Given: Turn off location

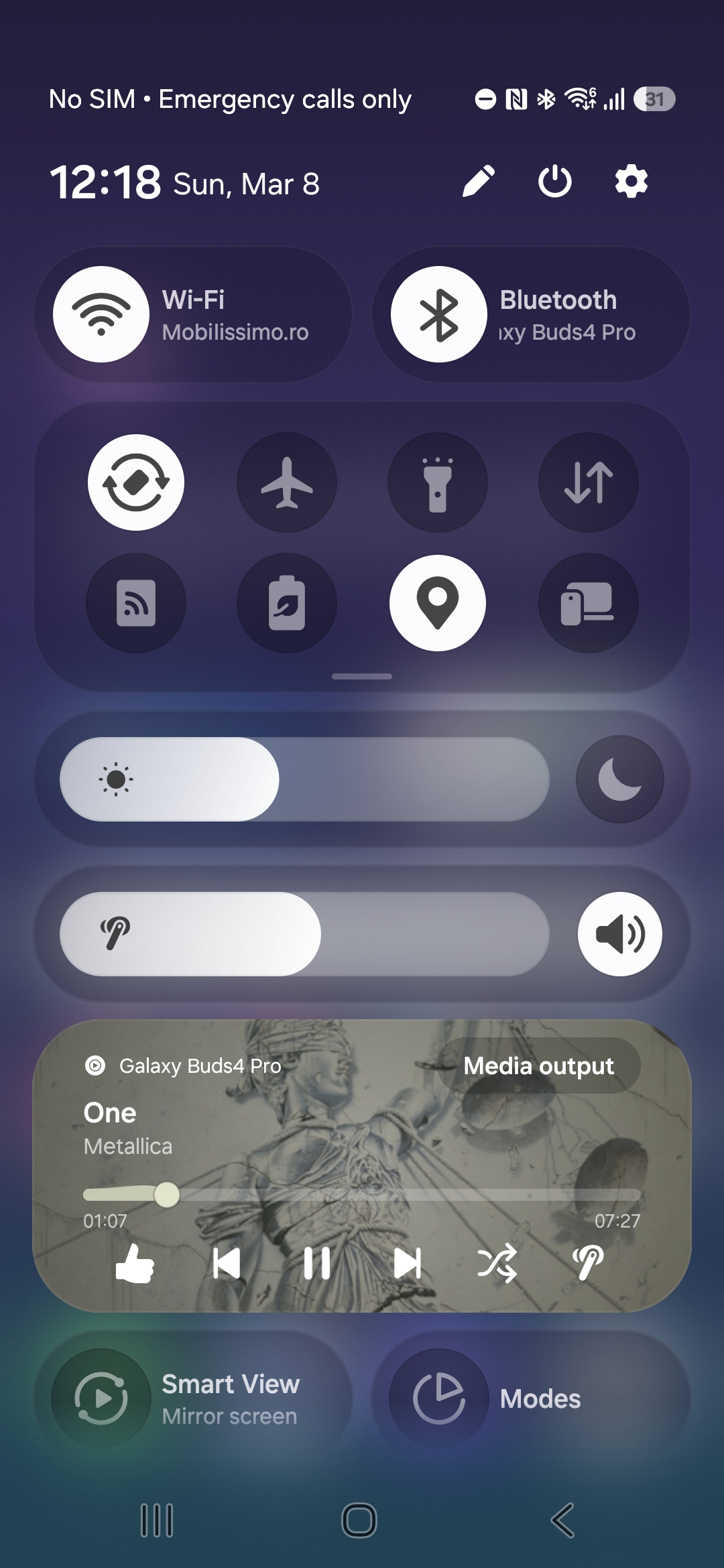Looking at the screenshot, I should click(x=438, y=603).
